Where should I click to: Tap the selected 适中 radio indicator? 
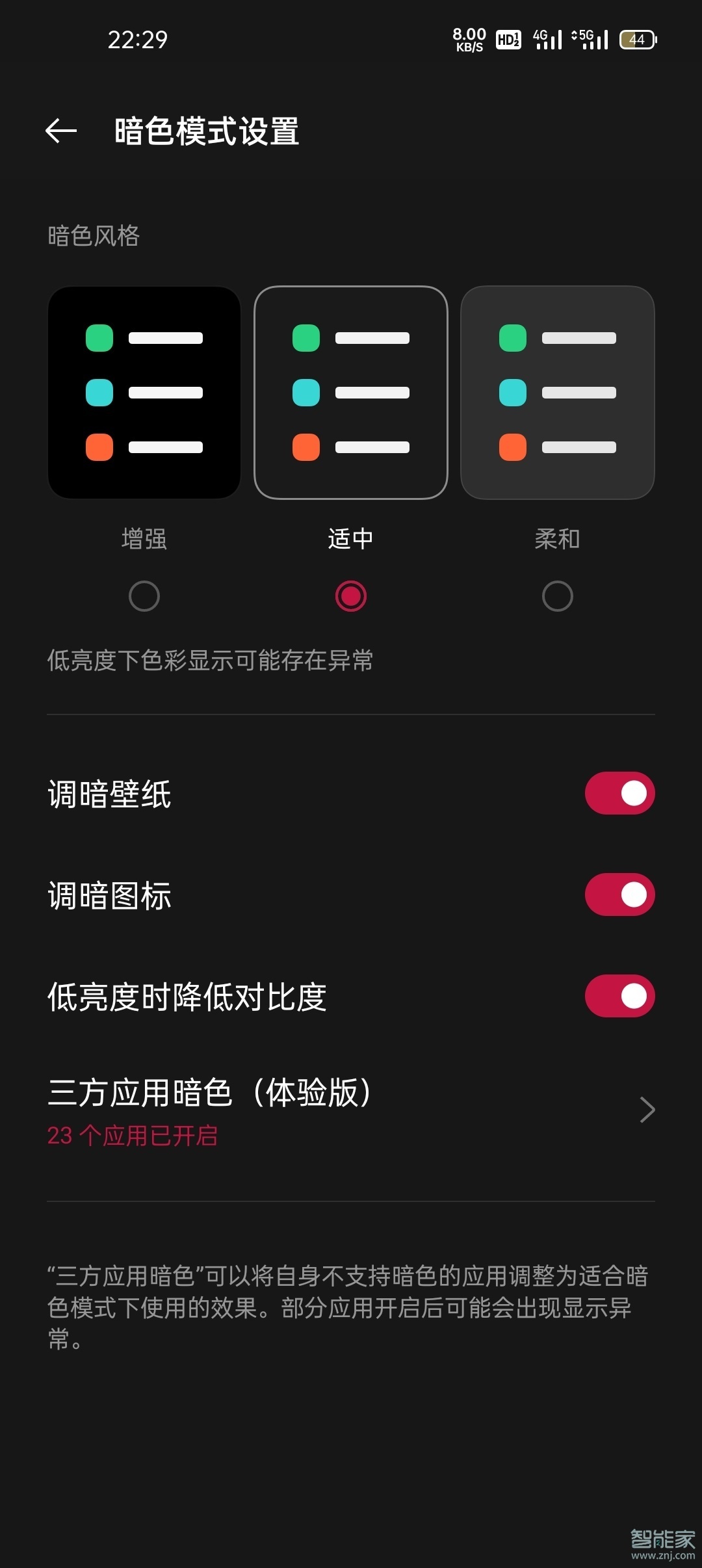pyautogui.click(x=351, y=595)
